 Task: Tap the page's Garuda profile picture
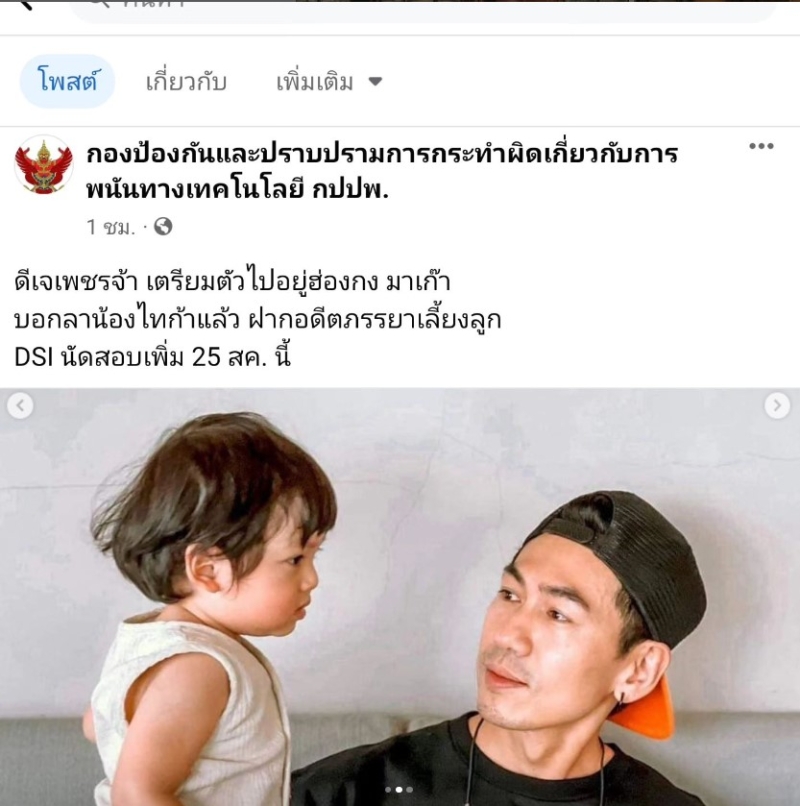pos(44,165)
